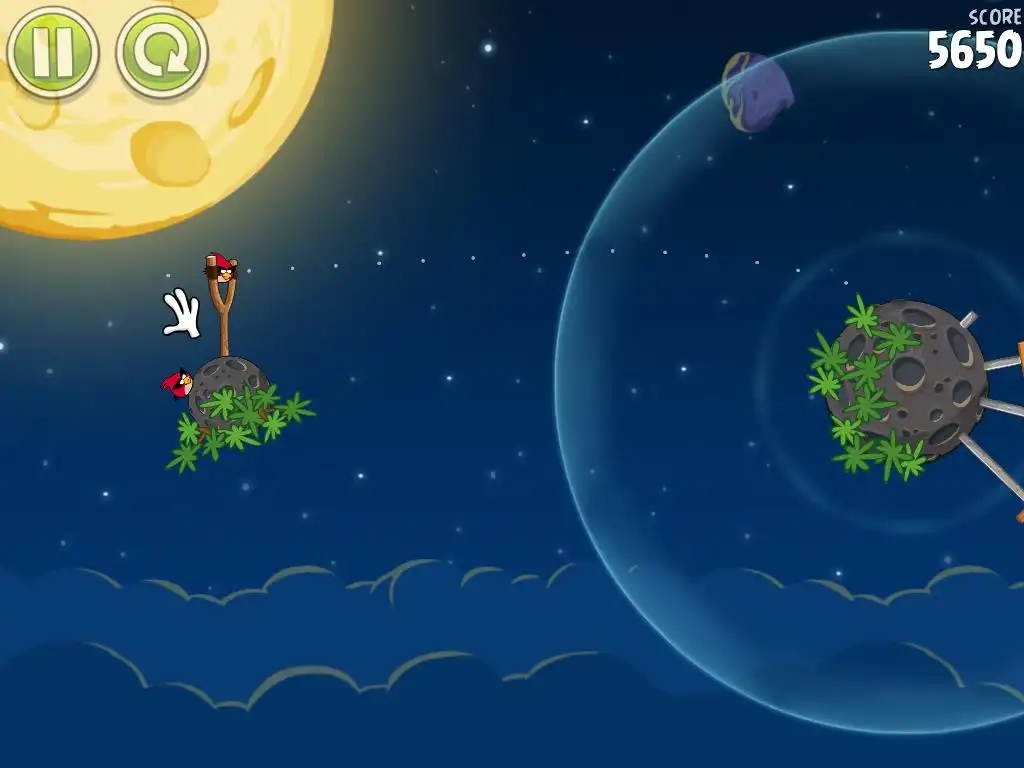Pause the game
The image size is (1024, 768).
click(52, 51)
